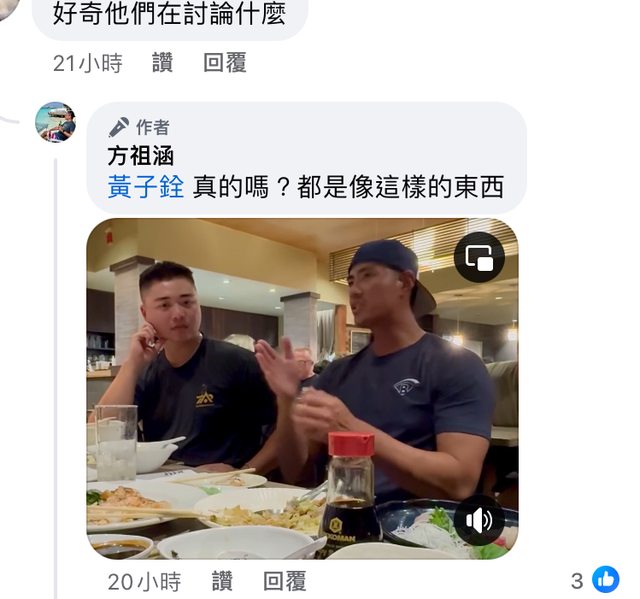The width and height of the screenshot is (640, 599).
Task: Open 方祖涵's profile picture
Action: coord(55,122)
